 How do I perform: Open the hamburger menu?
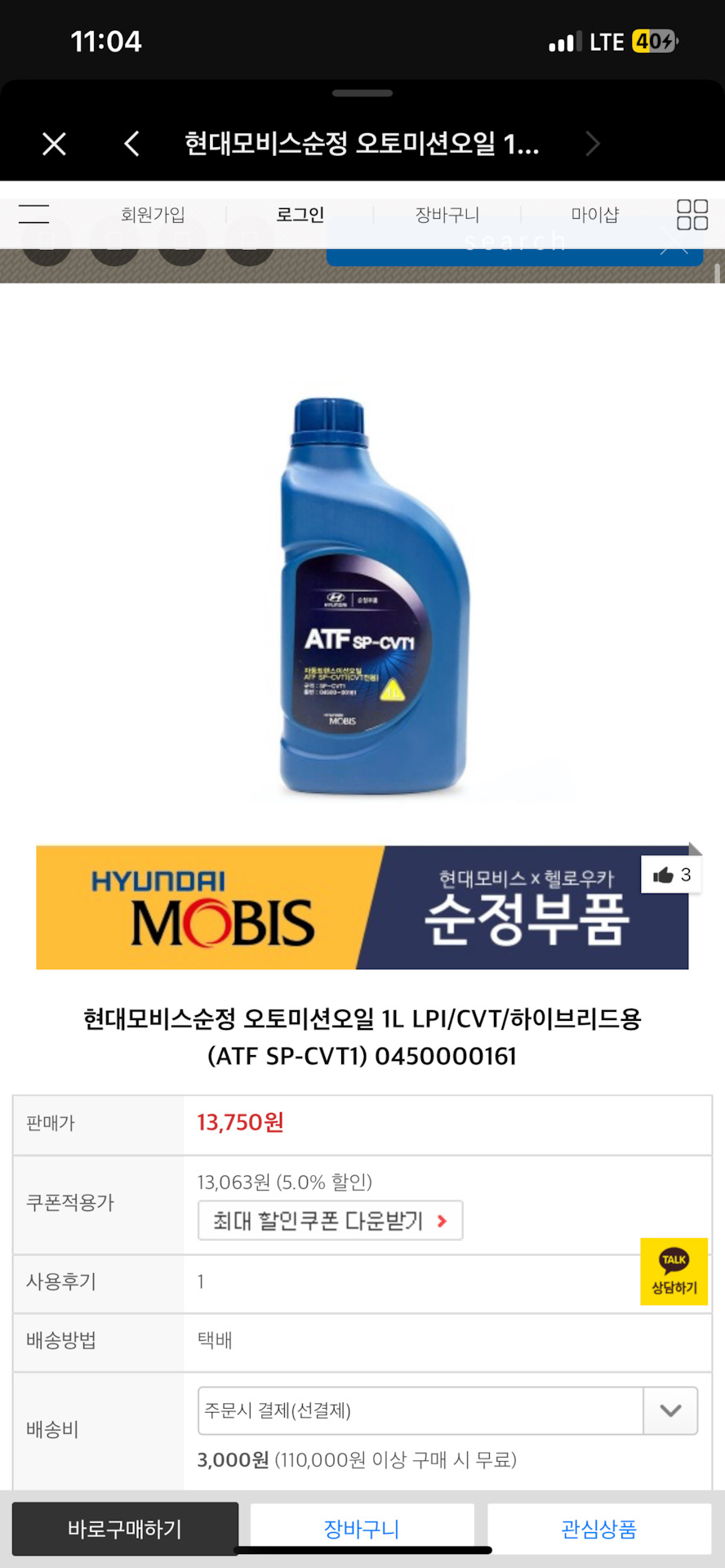pos(33,215)
